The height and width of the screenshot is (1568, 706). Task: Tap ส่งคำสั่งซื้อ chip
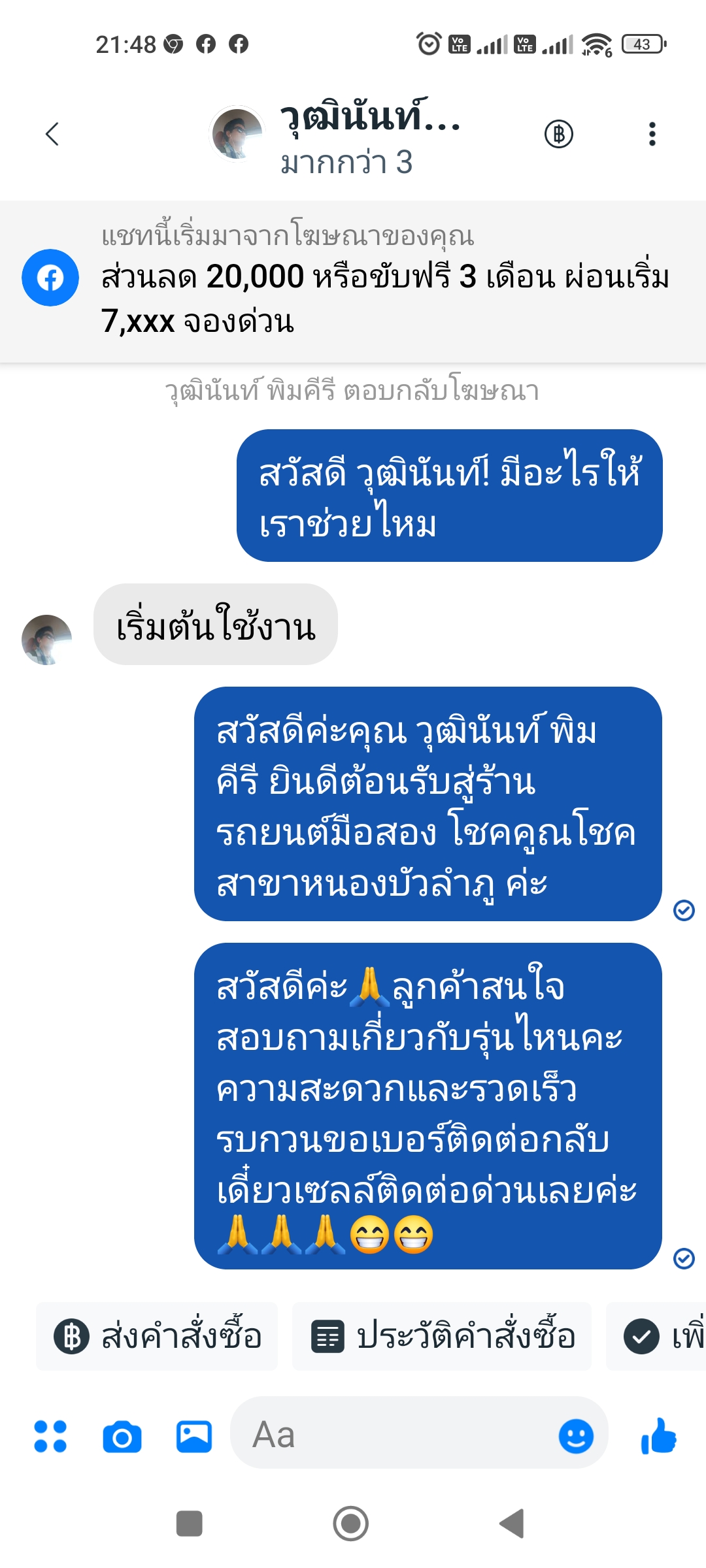pos(157,1336)
